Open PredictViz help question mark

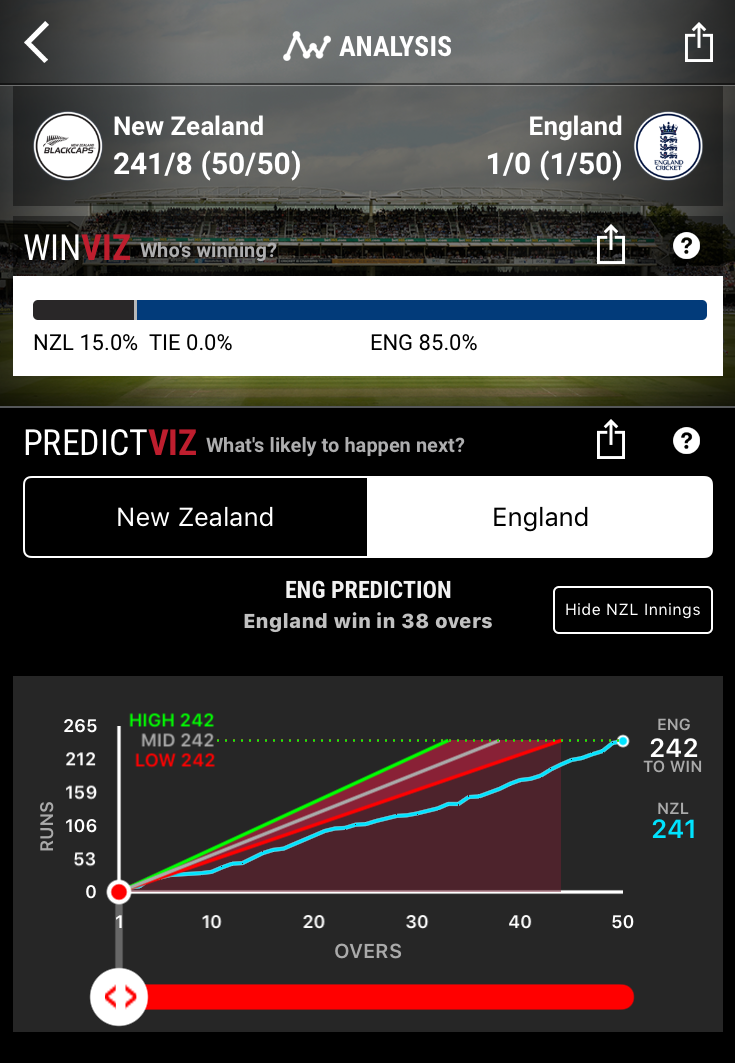tap(686, 441)
